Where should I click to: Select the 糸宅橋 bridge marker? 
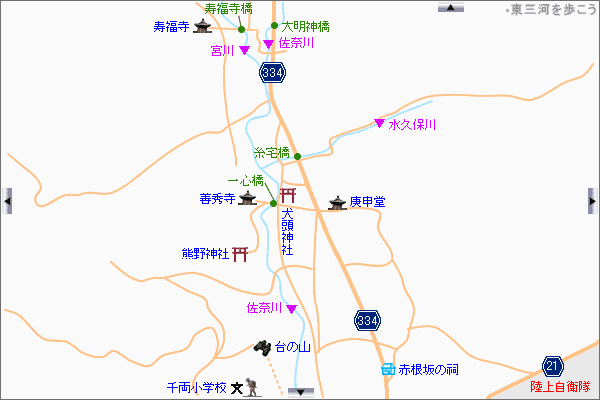[x=297, y=155]
